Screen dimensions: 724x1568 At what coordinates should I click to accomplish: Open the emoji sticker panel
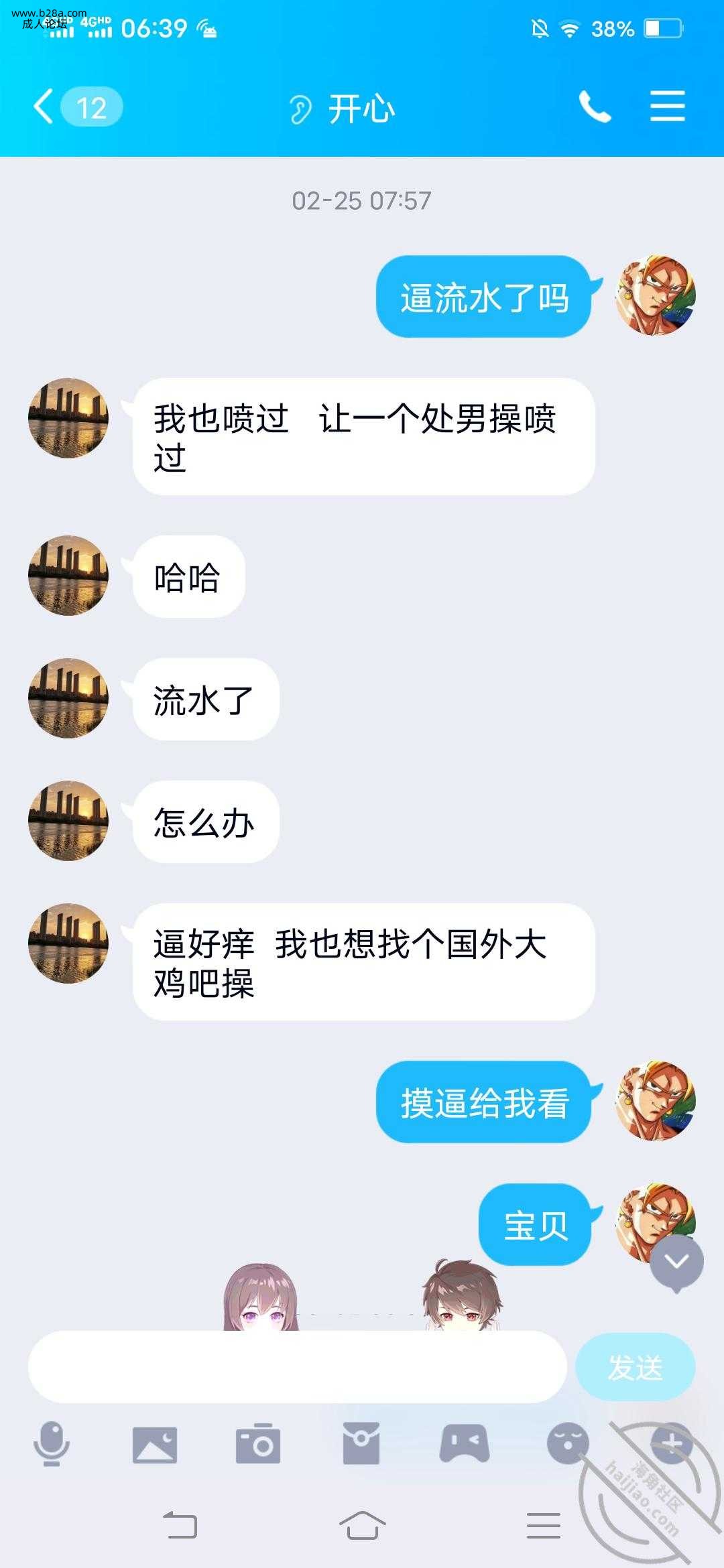(568, 1443)
